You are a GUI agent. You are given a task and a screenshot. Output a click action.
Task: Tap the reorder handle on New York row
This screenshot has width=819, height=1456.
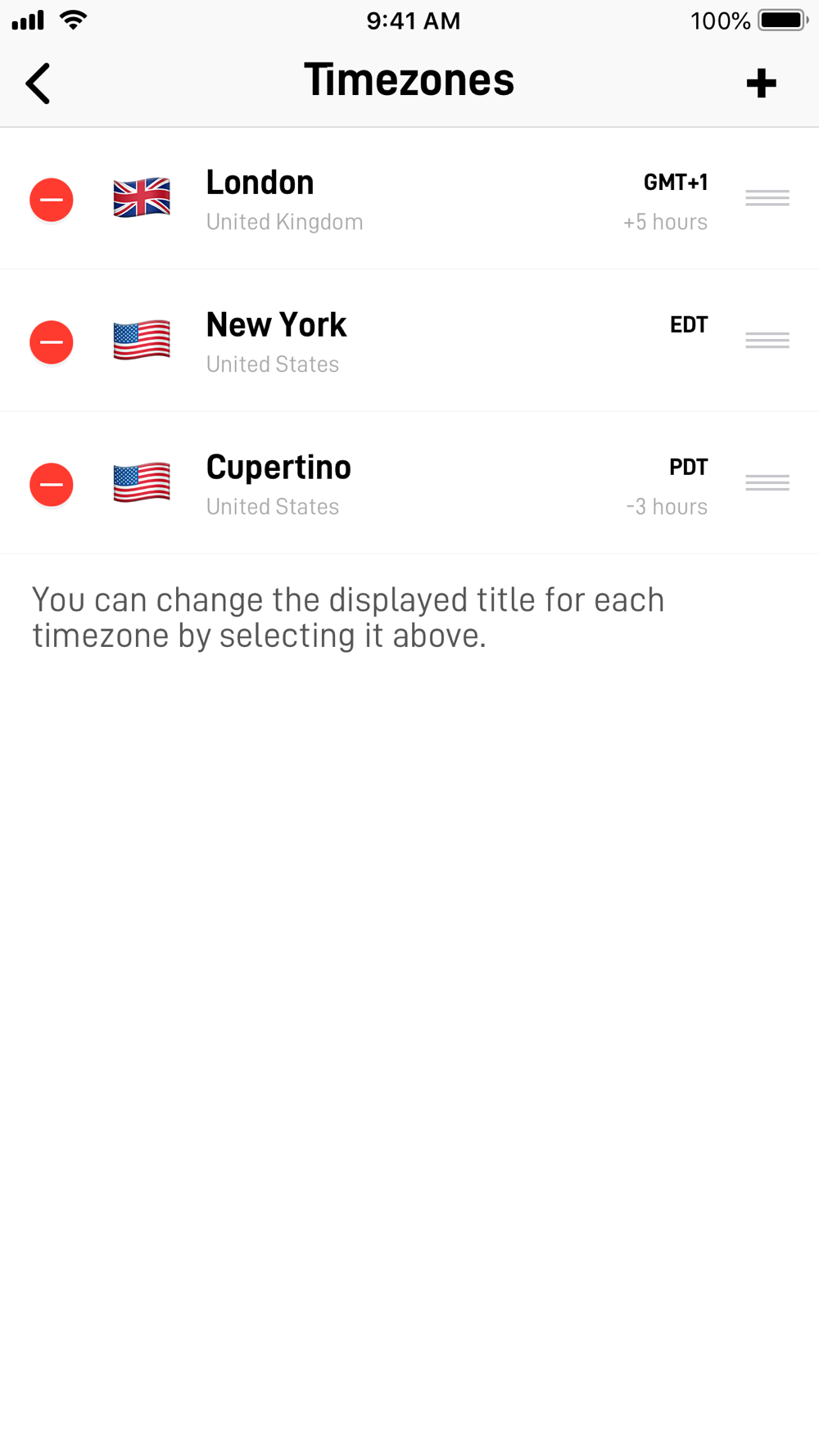(767, 341)
